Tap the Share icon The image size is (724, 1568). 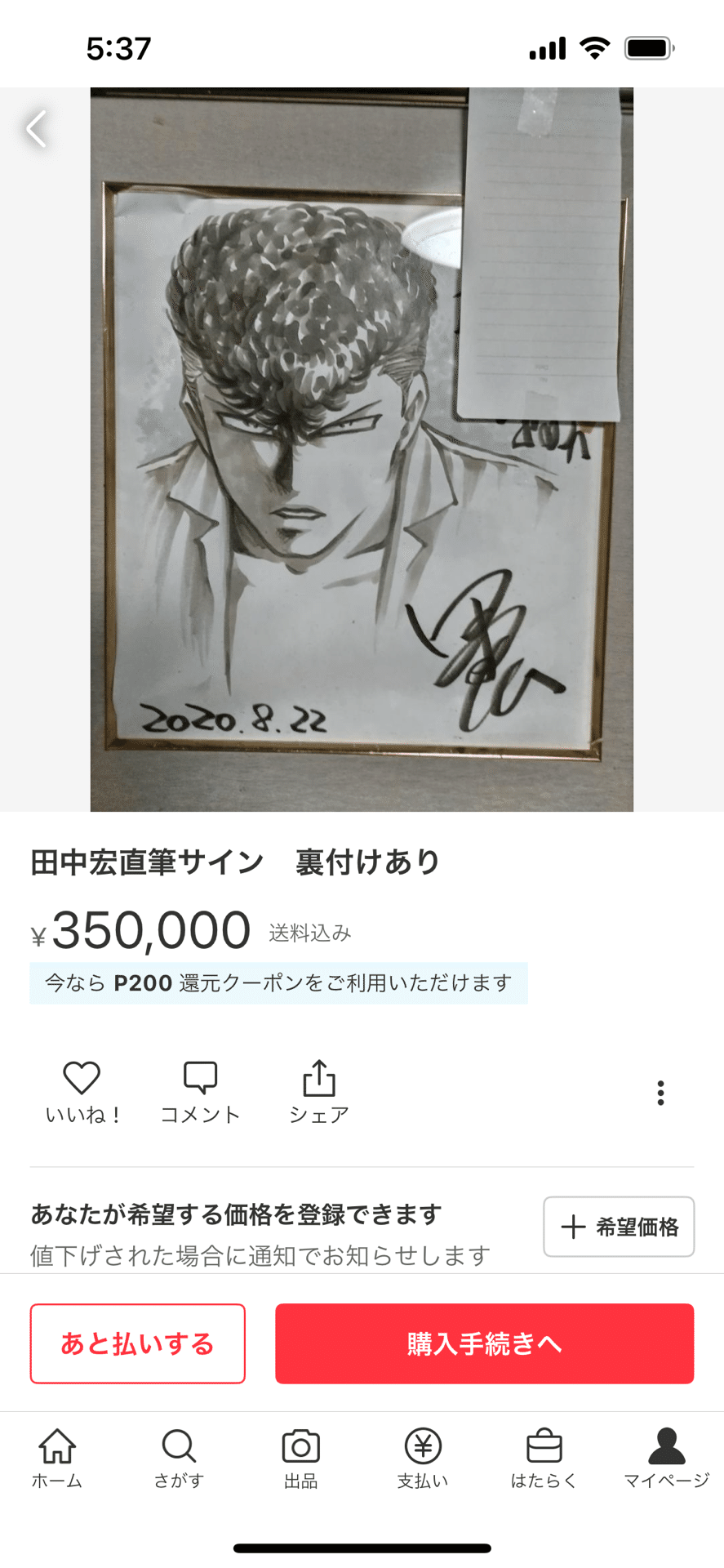pos(319,1077)
